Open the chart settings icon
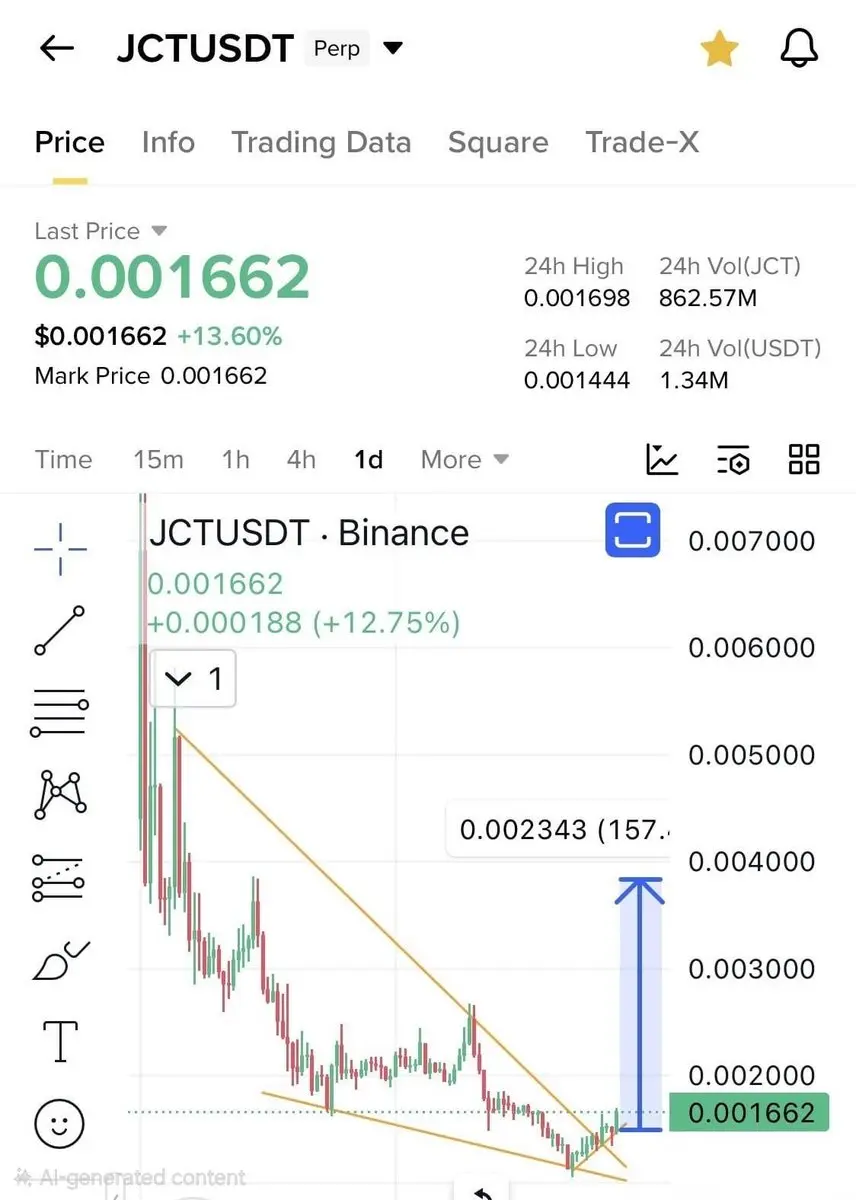The height and width of the screenshot is (1200, 856). tap(733, 460)
